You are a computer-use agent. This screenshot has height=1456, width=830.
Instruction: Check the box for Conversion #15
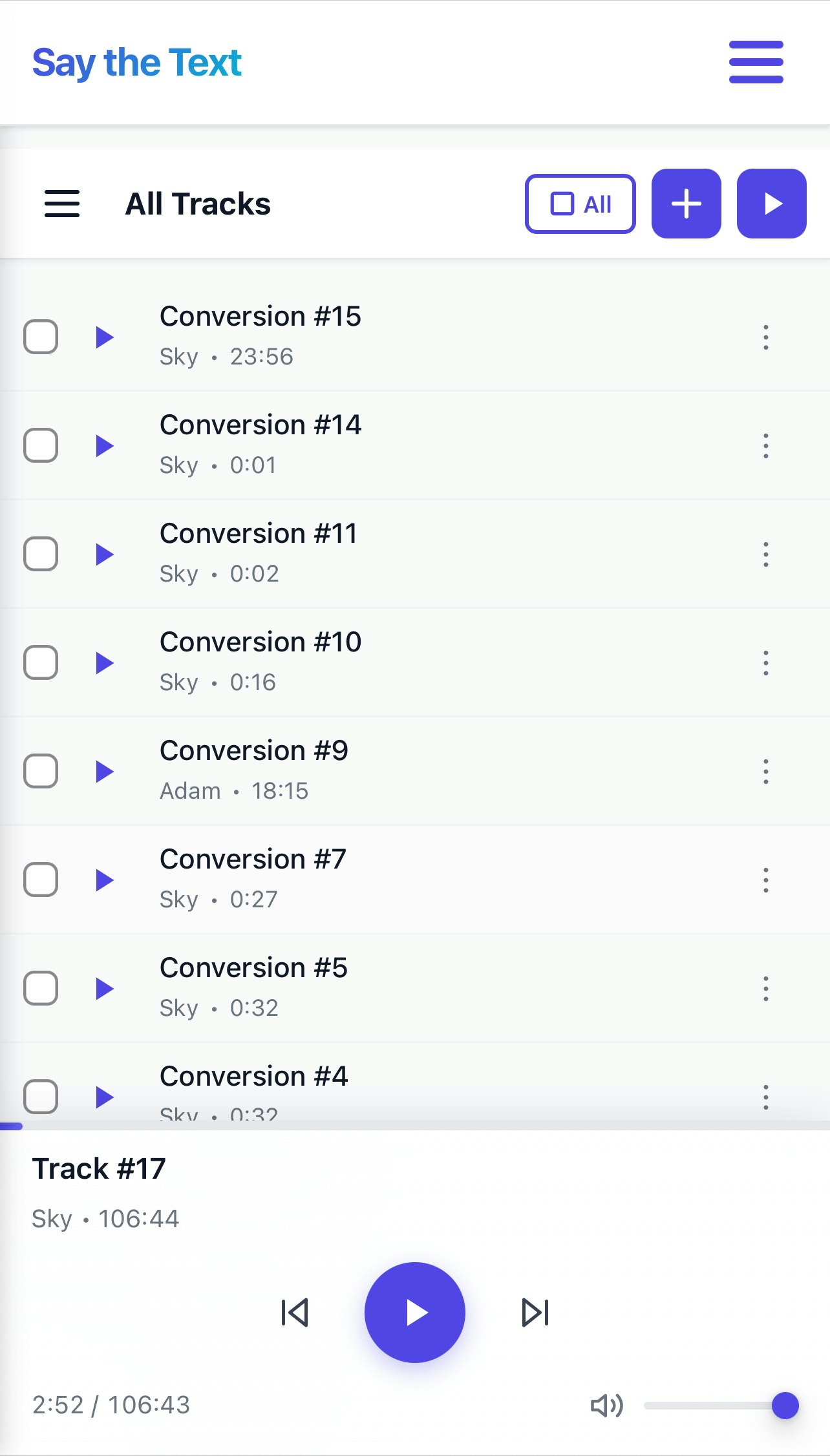[41, 337]
